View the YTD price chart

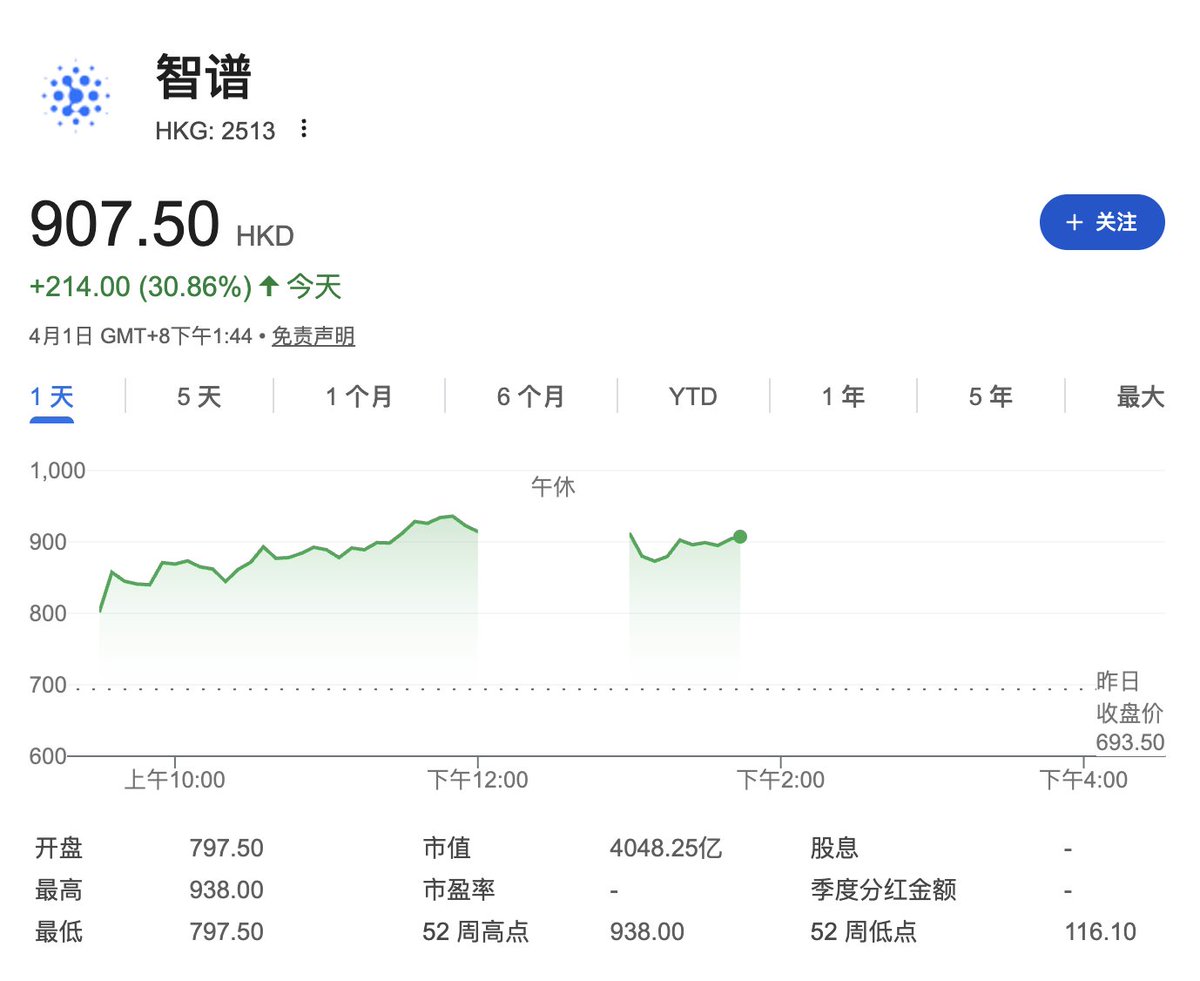[693, 397]
